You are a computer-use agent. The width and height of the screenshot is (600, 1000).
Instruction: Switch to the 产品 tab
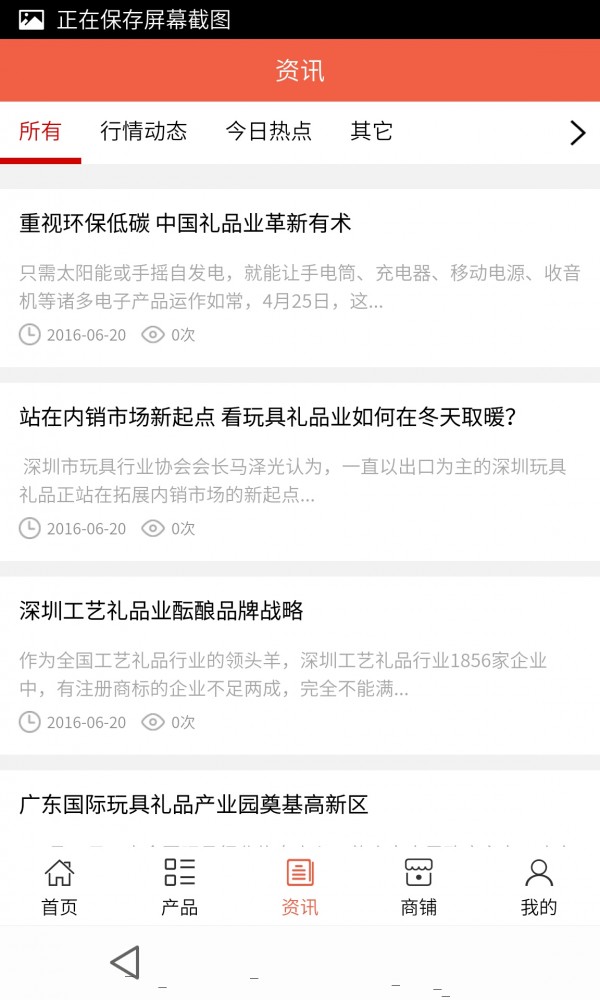tap(180, 886)
